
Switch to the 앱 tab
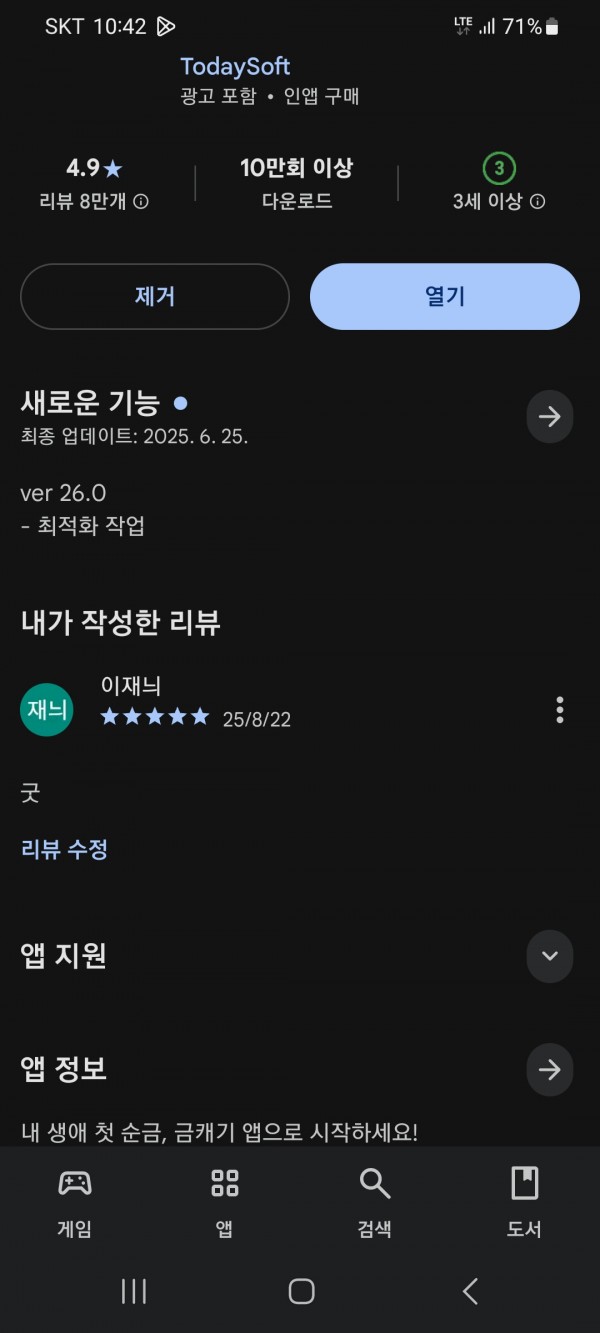(x=225, y=1202)
